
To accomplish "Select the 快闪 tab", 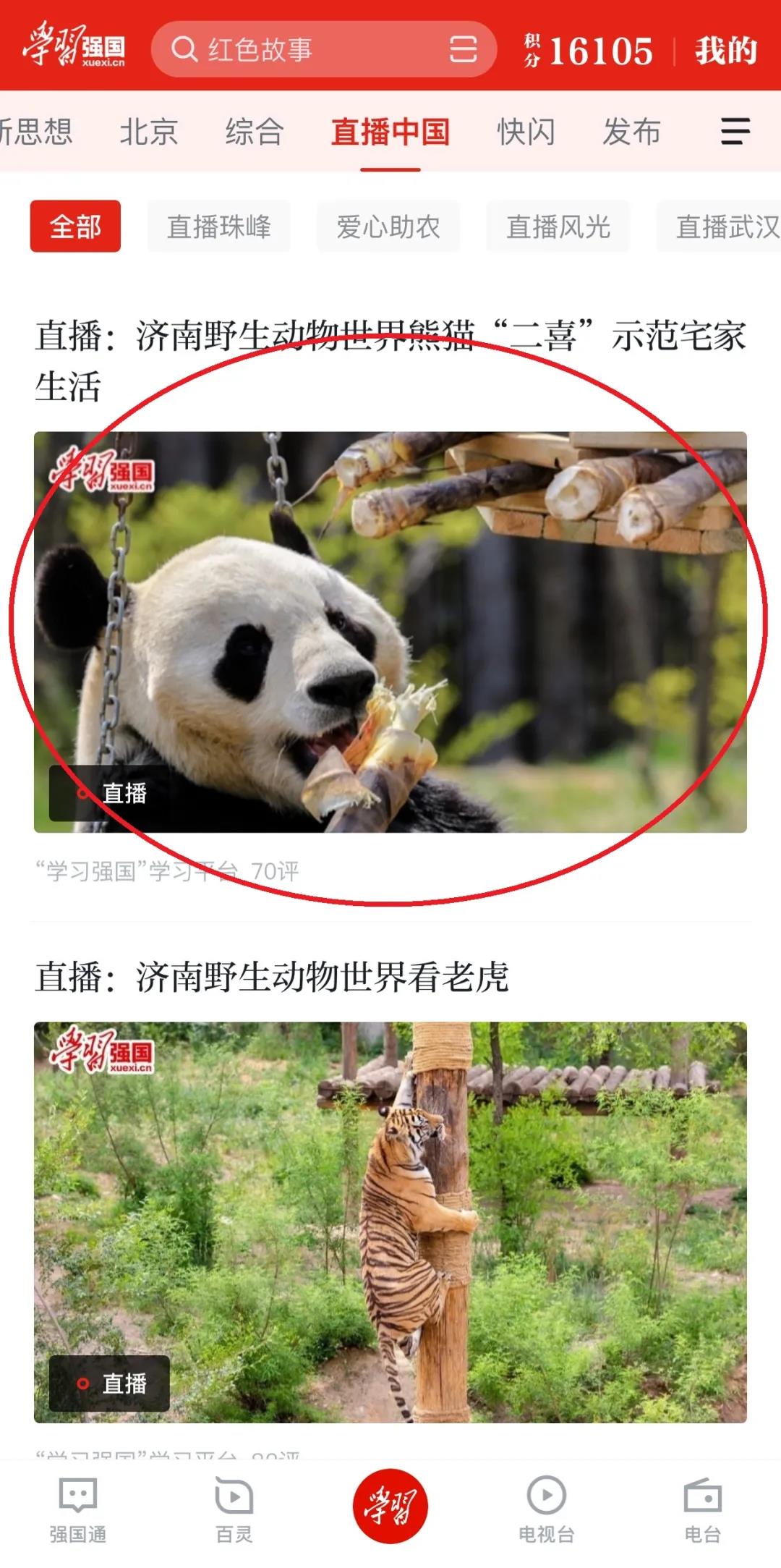I will (526, 132).
